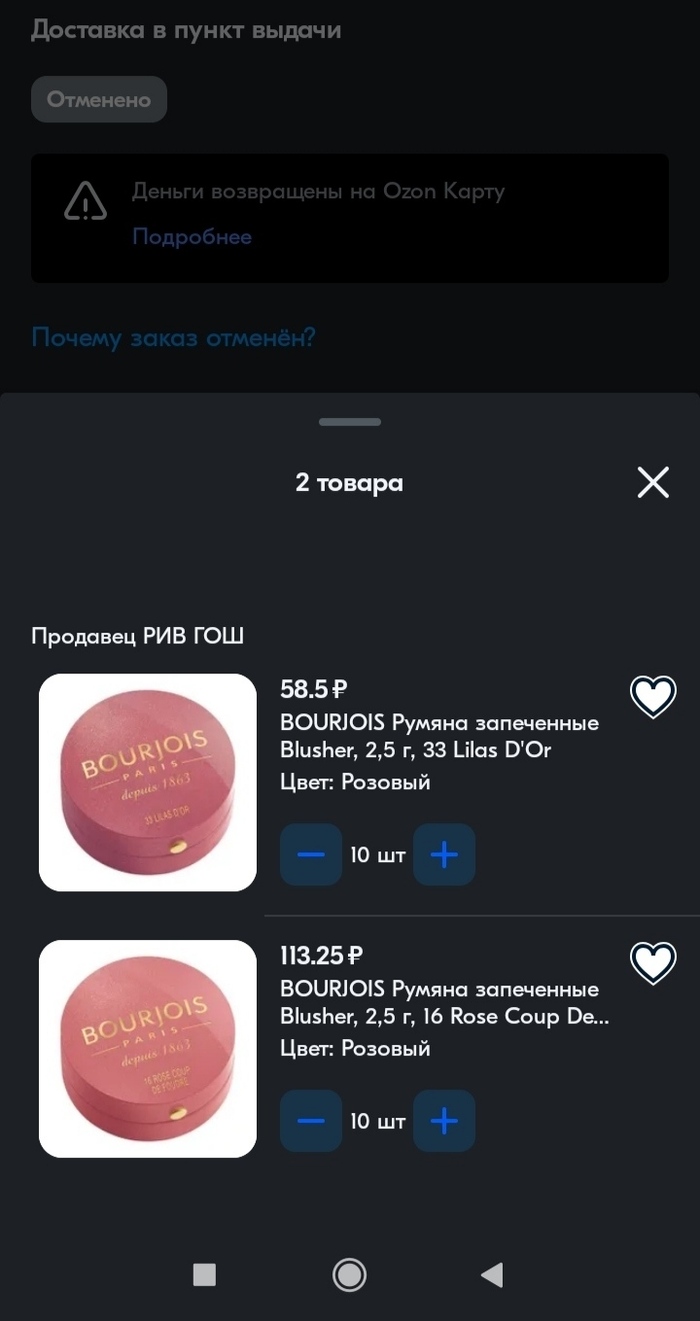
Task: Add 16 Rose Coup blusher to favorites
Action: click(x=653, y=962)
